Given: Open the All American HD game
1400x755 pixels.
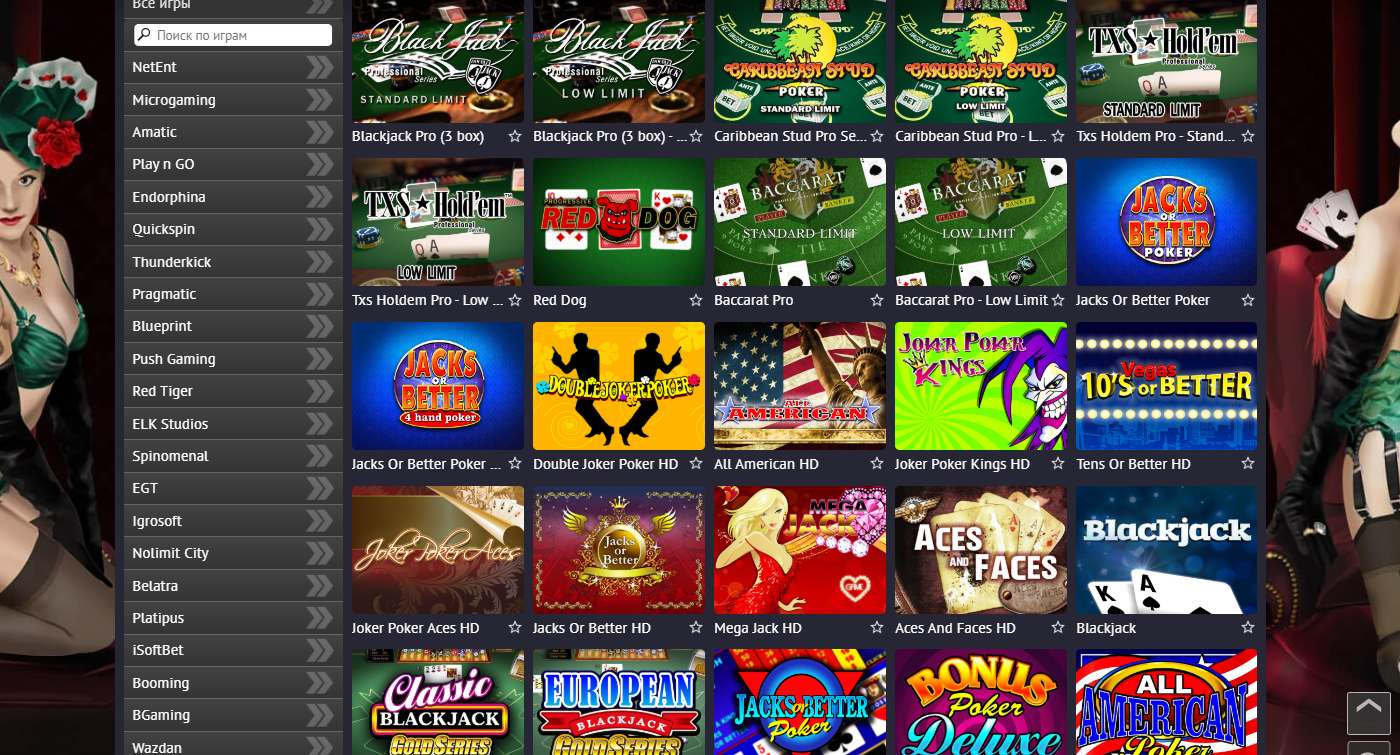Looking at the screenshot, I should pos(799,386).
